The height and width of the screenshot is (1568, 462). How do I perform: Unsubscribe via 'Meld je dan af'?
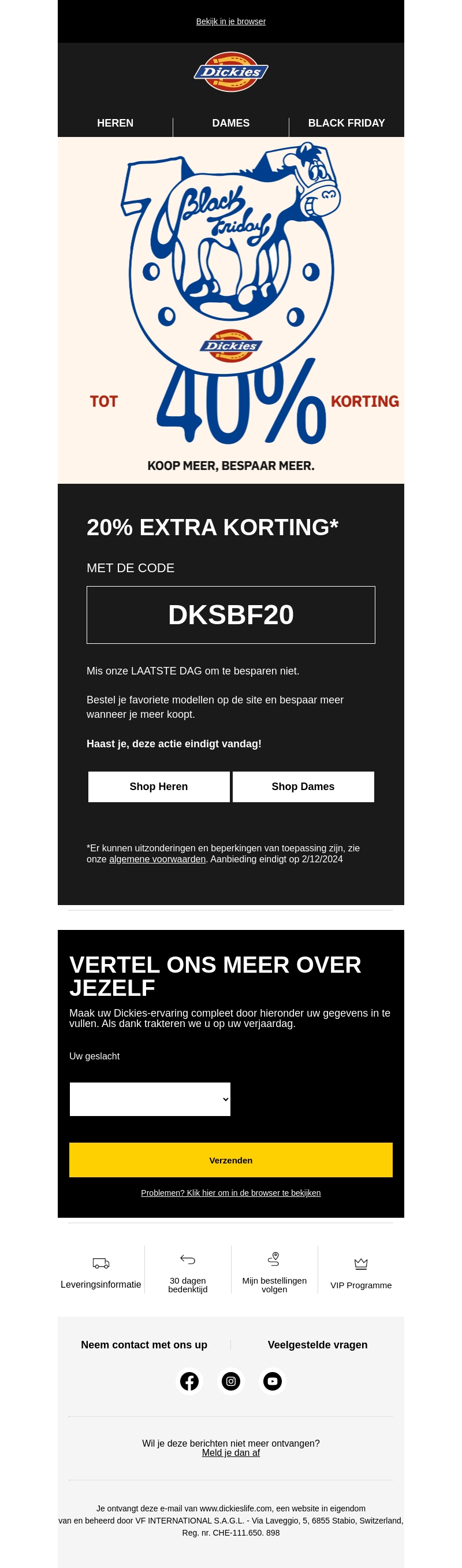pos(230,1452)
